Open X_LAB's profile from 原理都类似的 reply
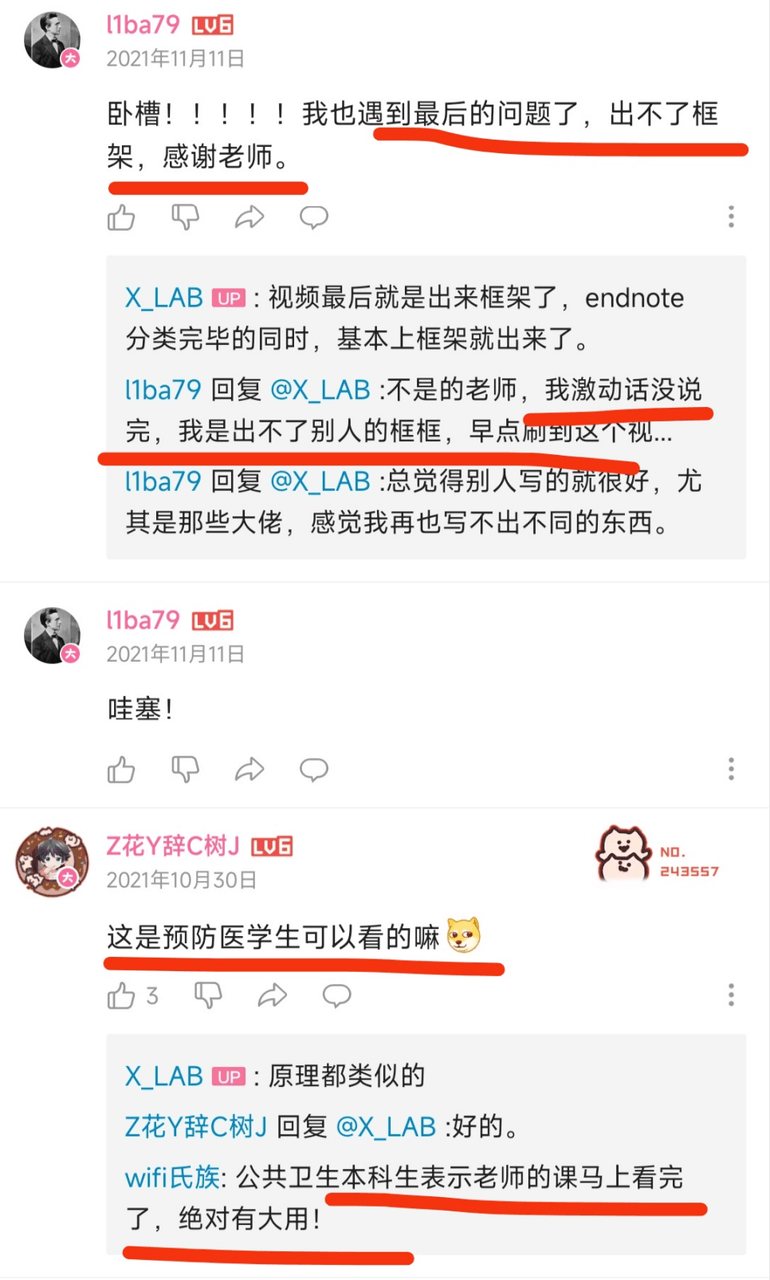 click(164, 1075)
